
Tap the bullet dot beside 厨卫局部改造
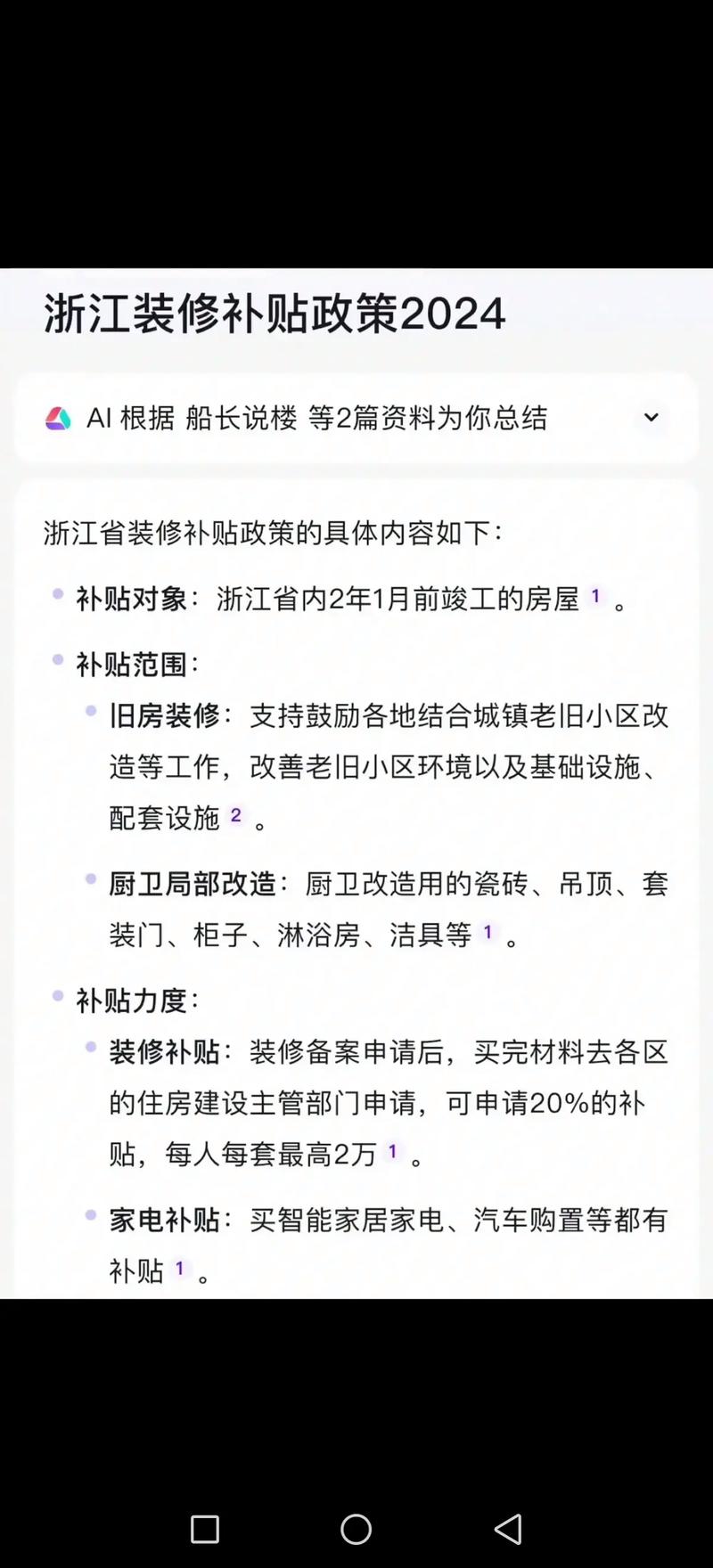pos(90,878)
